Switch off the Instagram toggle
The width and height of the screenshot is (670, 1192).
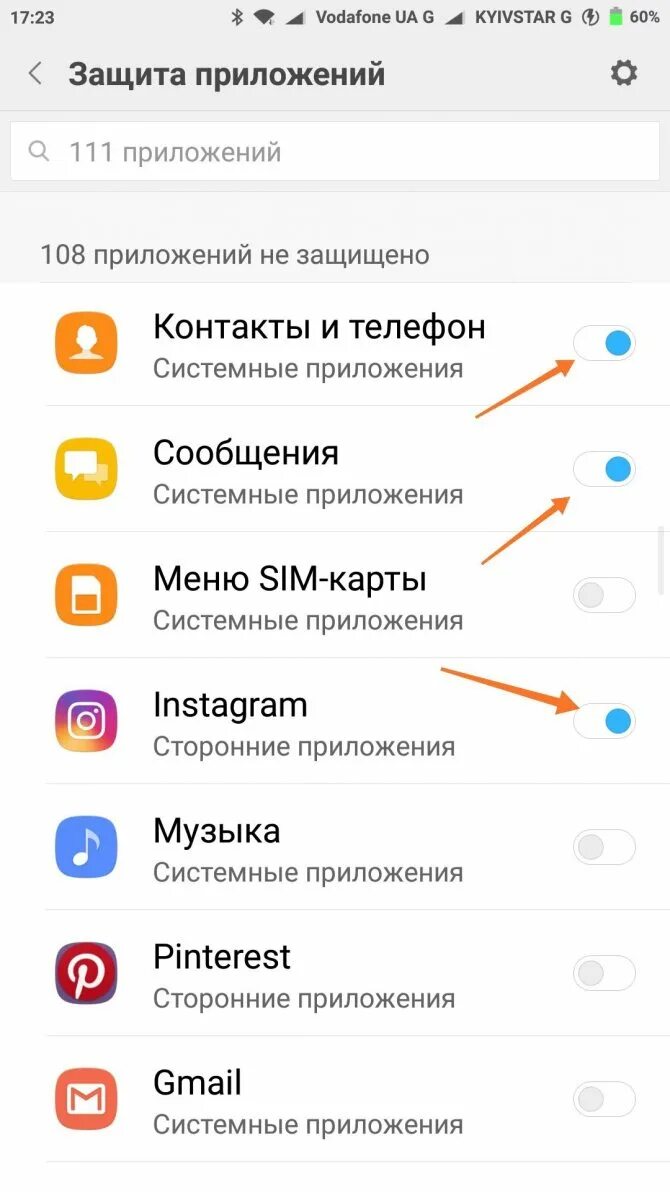pos(604,721)
